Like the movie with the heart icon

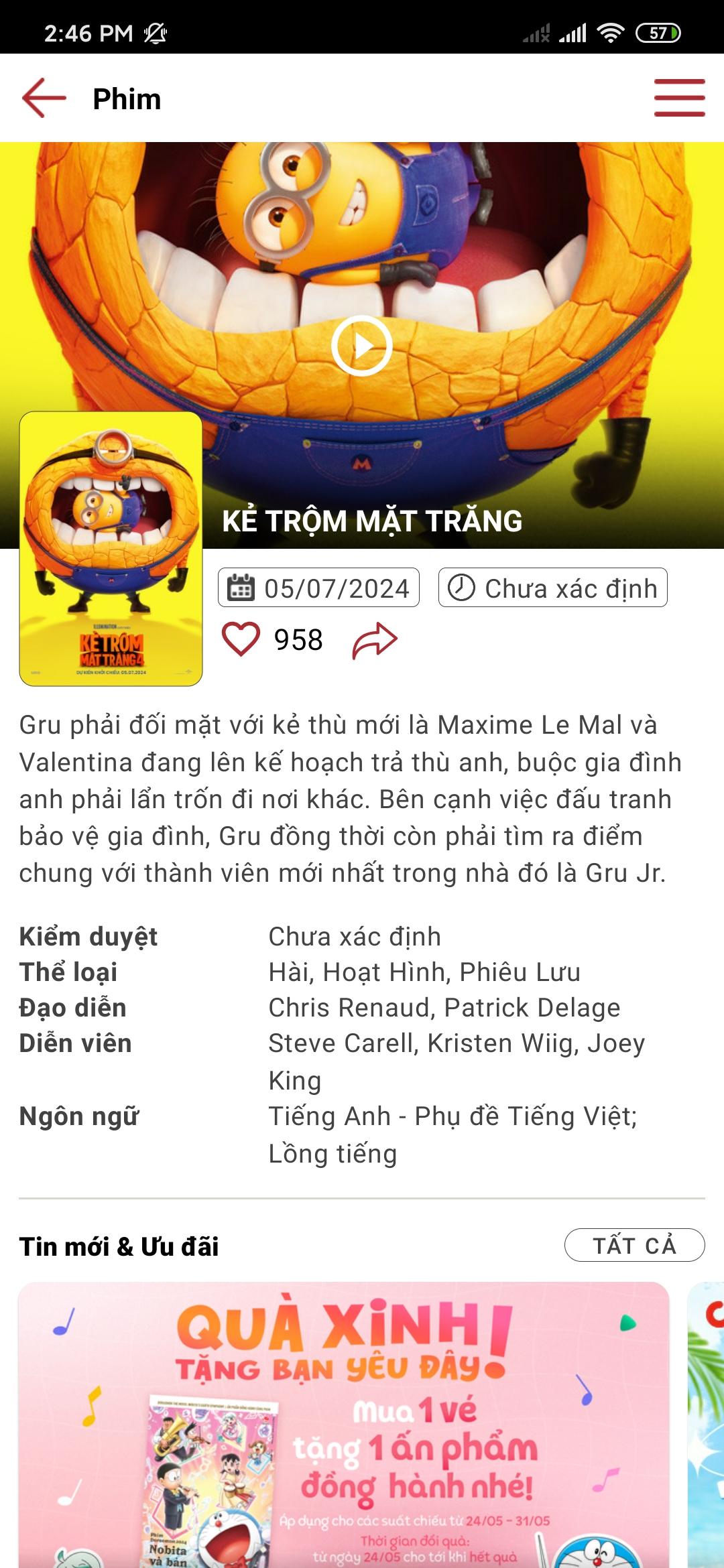click(241, 639)
